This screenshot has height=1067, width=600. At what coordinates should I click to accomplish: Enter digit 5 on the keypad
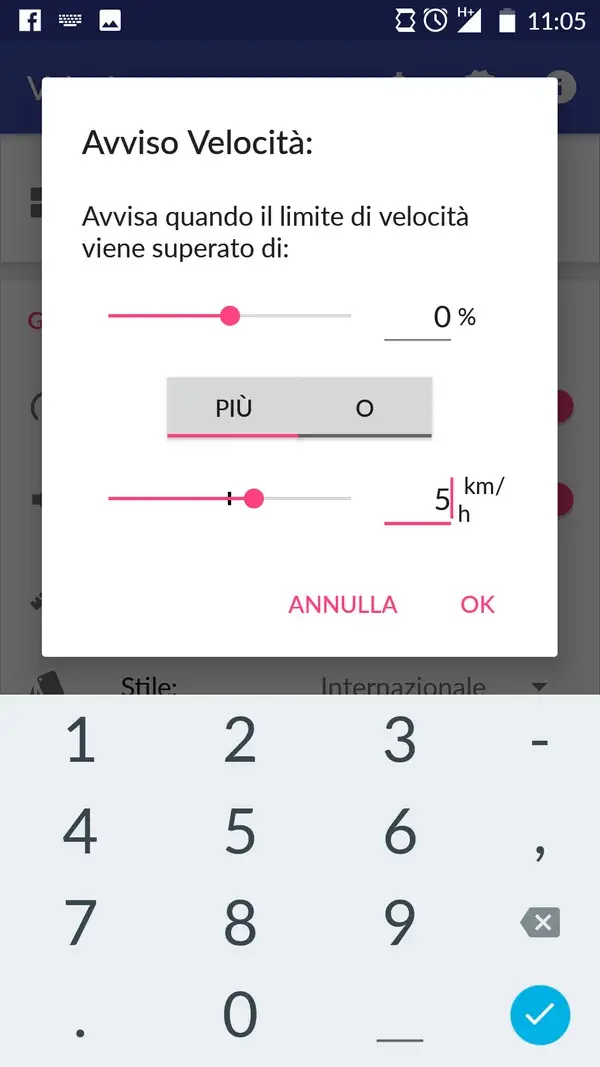(x=239, y=830)
